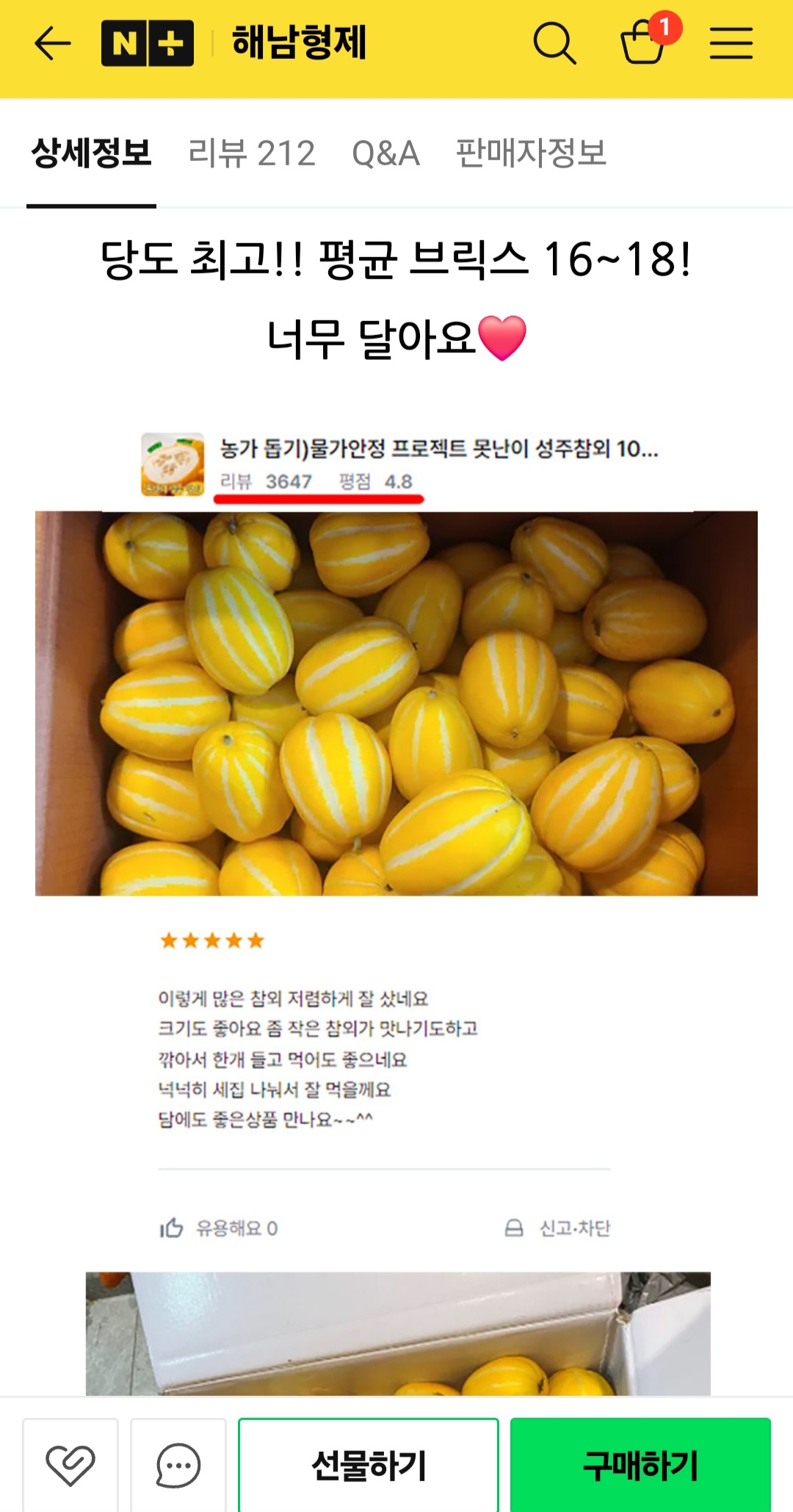This screenshot has width=793, height=1512.
Task: Open the shopping cart
Action: click(644, 42)
